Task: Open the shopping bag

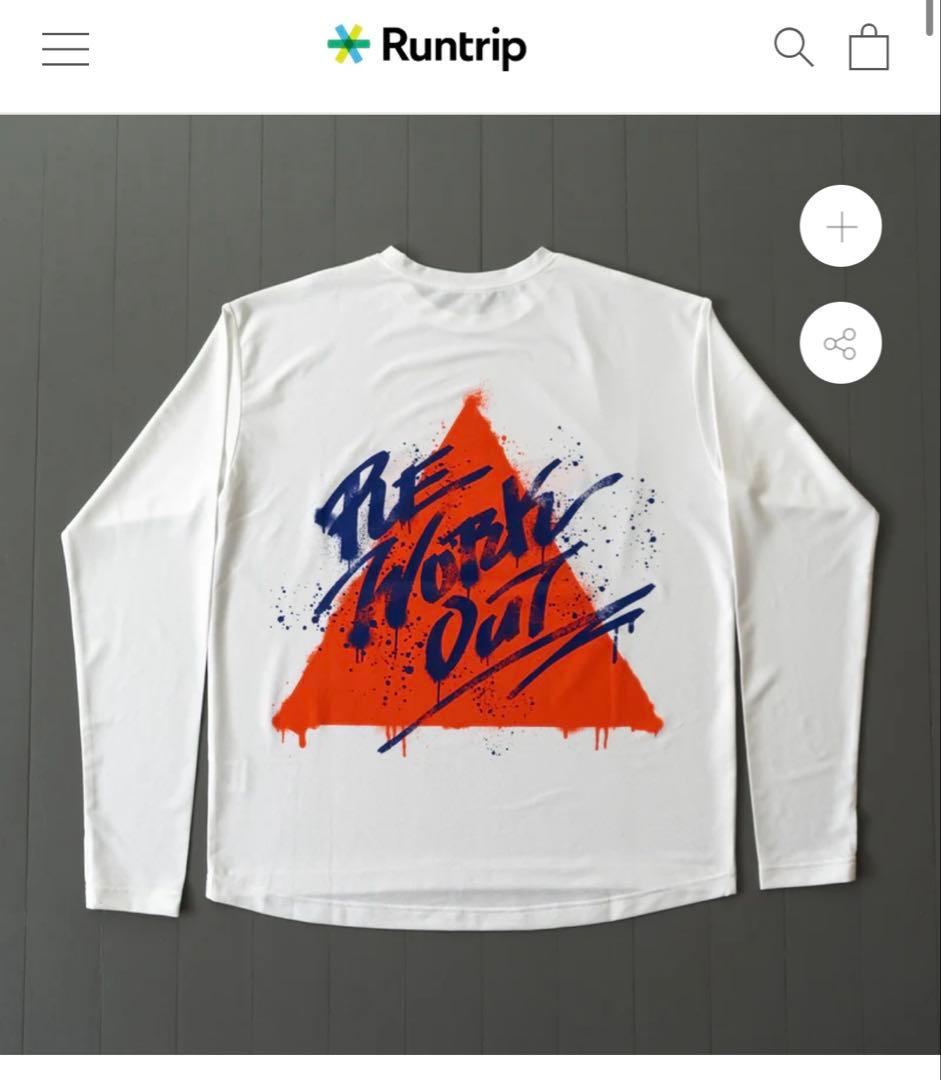Action: click(868, 48)
